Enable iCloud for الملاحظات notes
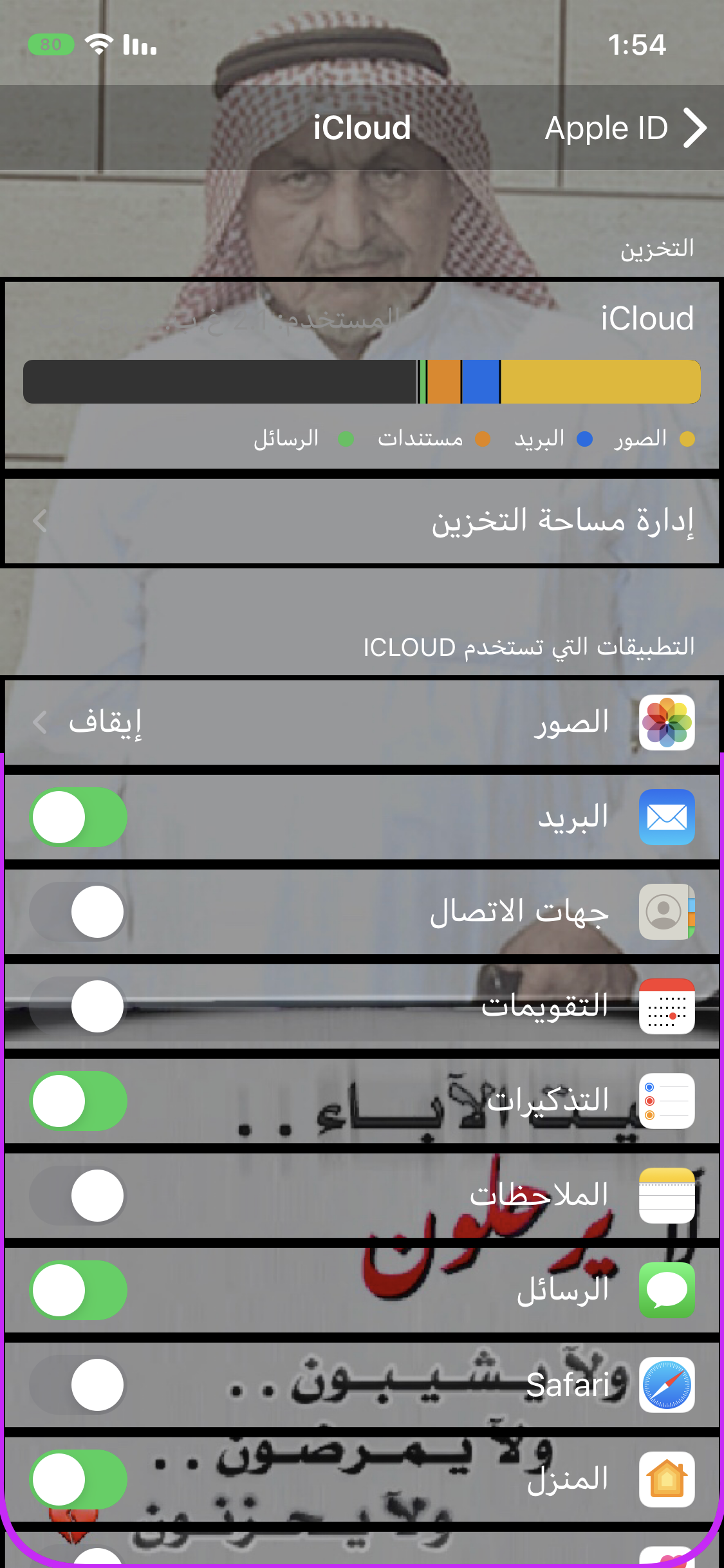724x1568 pixels. (78, 1195)
